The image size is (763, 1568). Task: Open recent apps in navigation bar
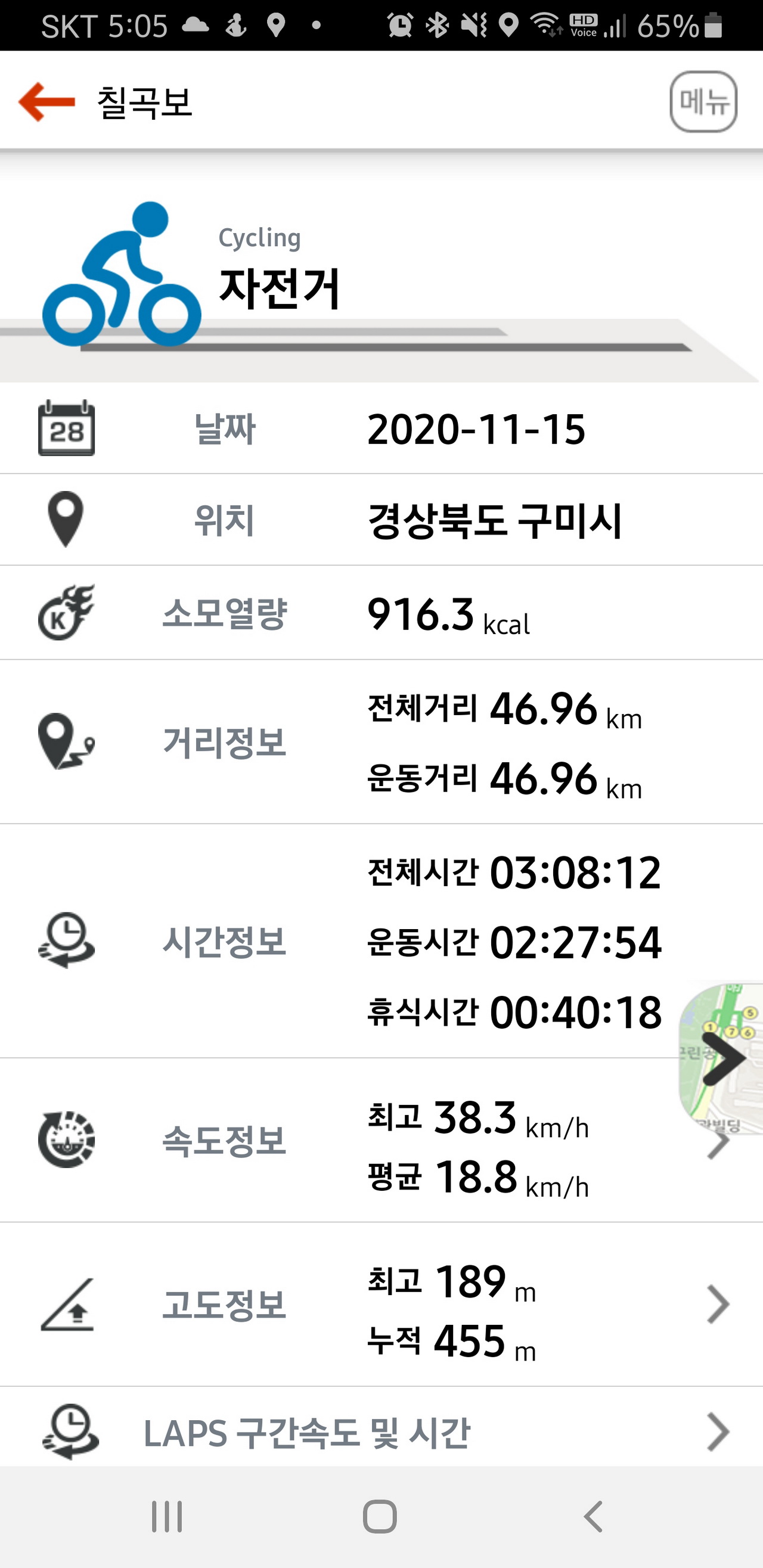166,1516
